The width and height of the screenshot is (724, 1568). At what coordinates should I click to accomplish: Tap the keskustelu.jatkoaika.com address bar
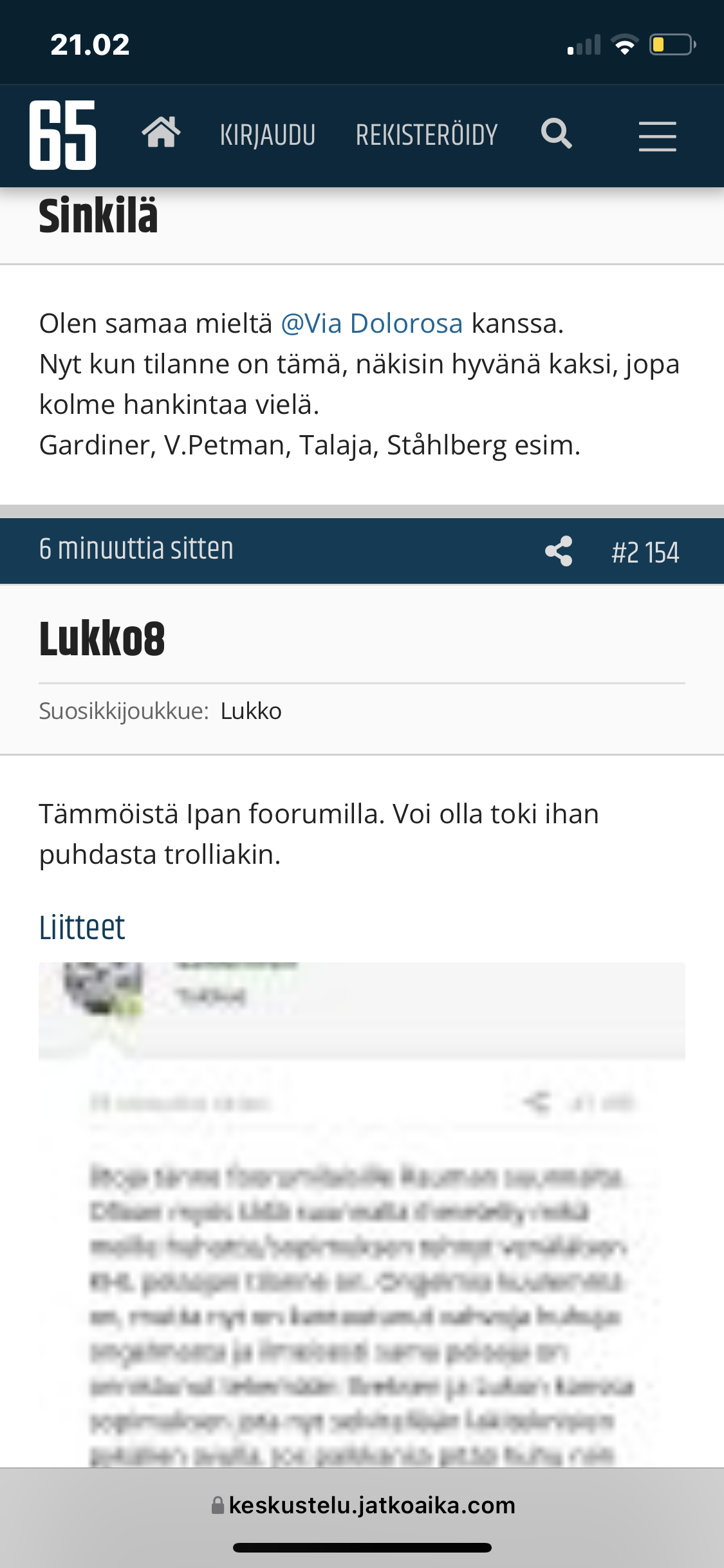[x=362, y=1506]
